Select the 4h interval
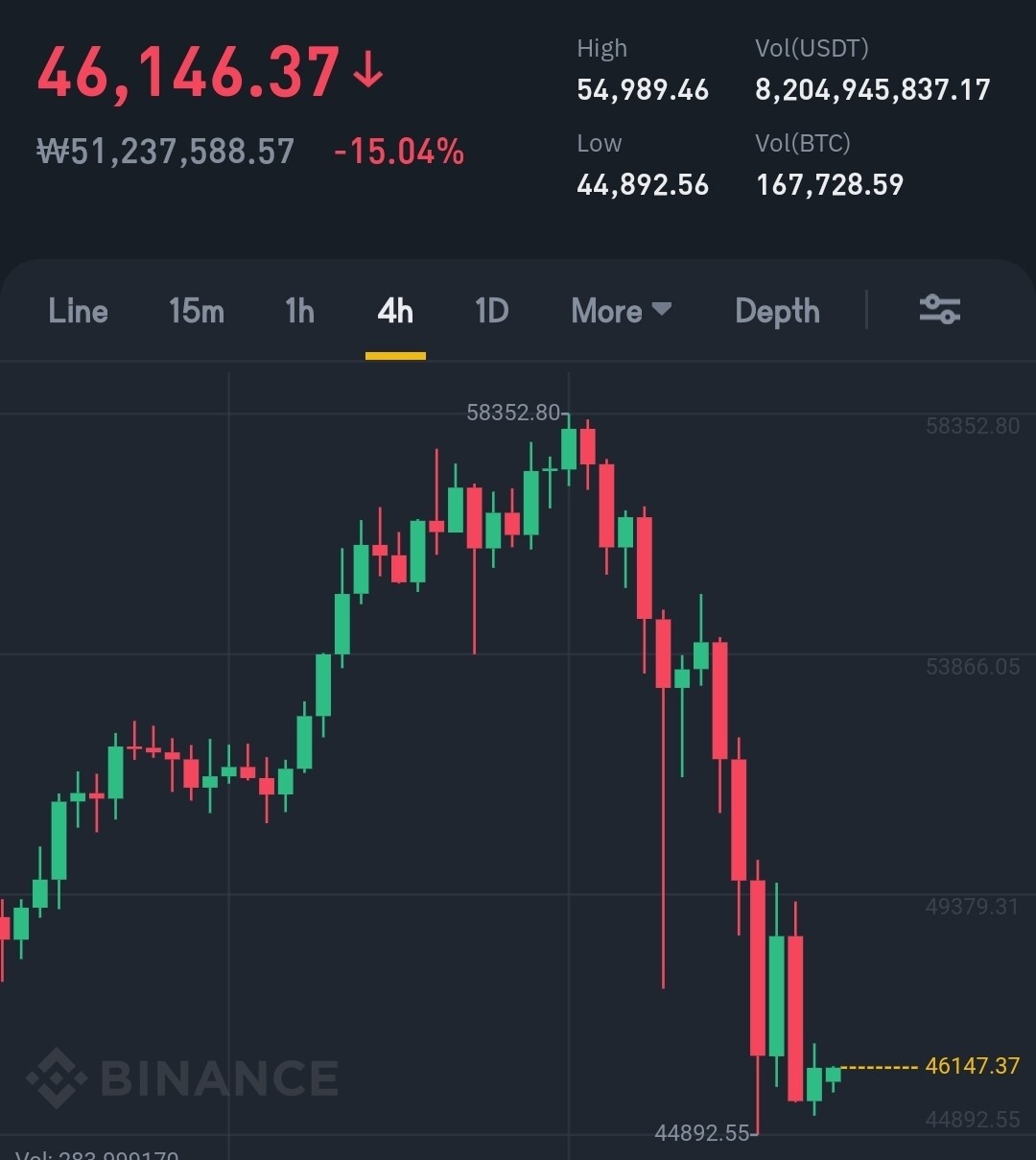This screenshot has width=1036, height=1160. tap(395, 311)
